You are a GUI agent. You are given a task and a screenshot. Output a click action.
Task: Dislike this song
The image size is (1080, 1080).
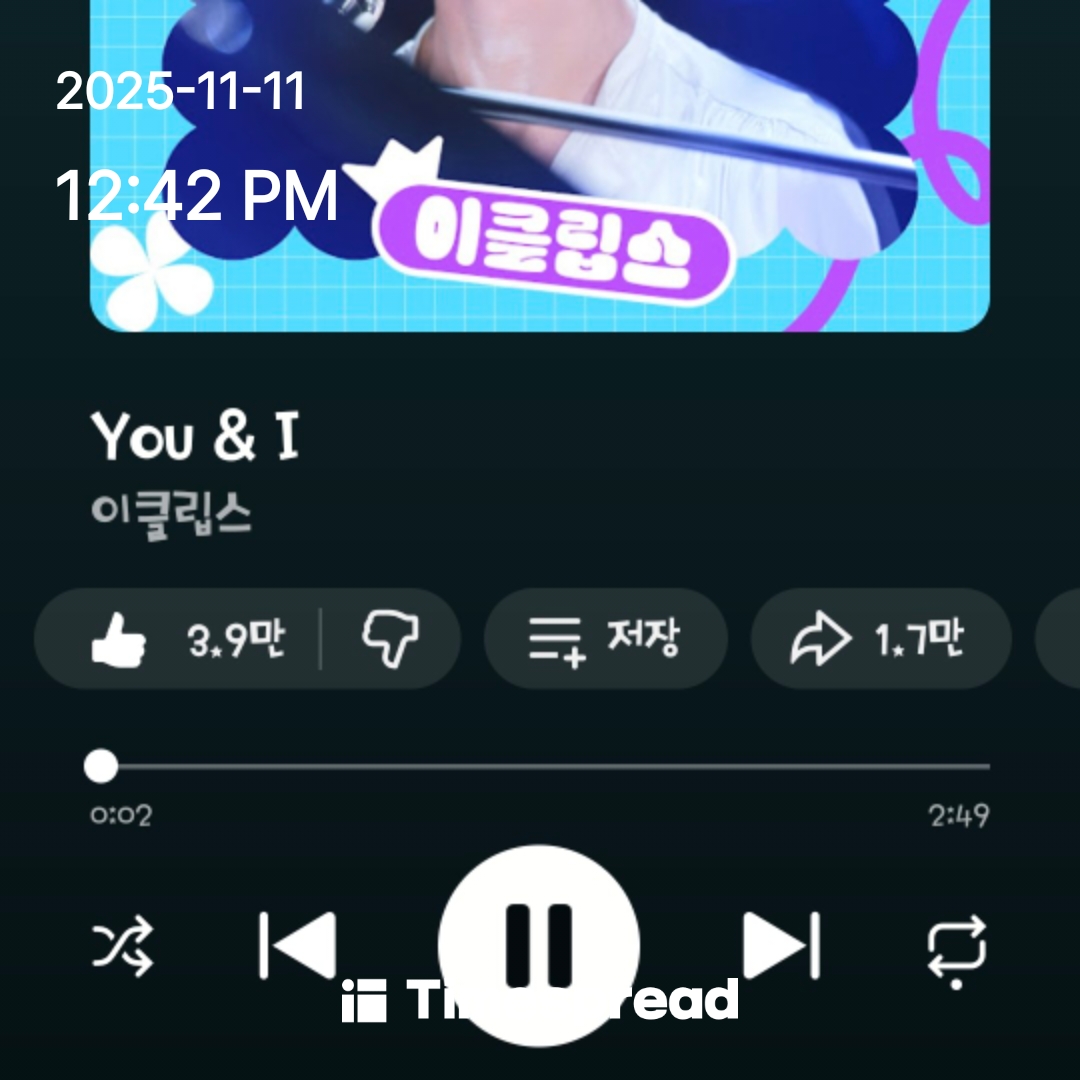coord(391,639)
